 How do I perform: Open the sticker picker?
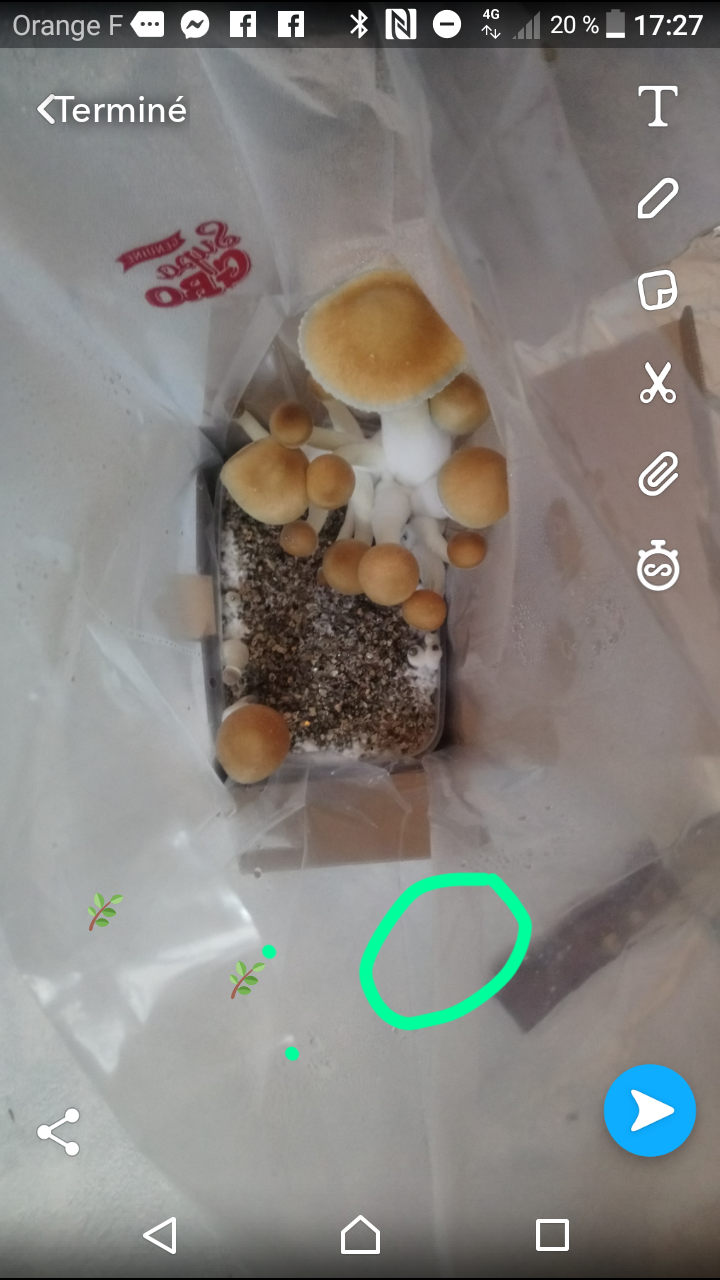click(658, 290)
